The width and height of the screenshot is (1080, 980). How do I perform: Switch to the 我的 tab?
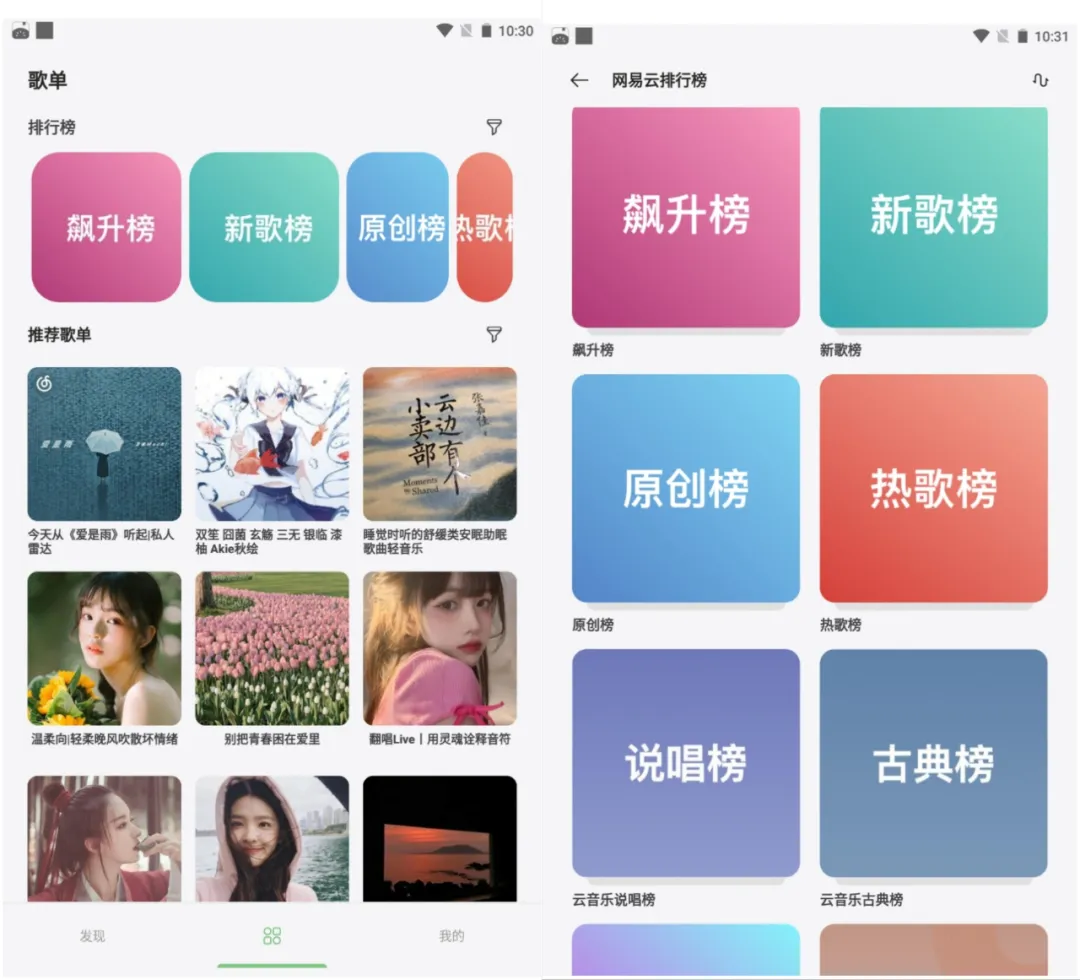click(x=452, y=936)
